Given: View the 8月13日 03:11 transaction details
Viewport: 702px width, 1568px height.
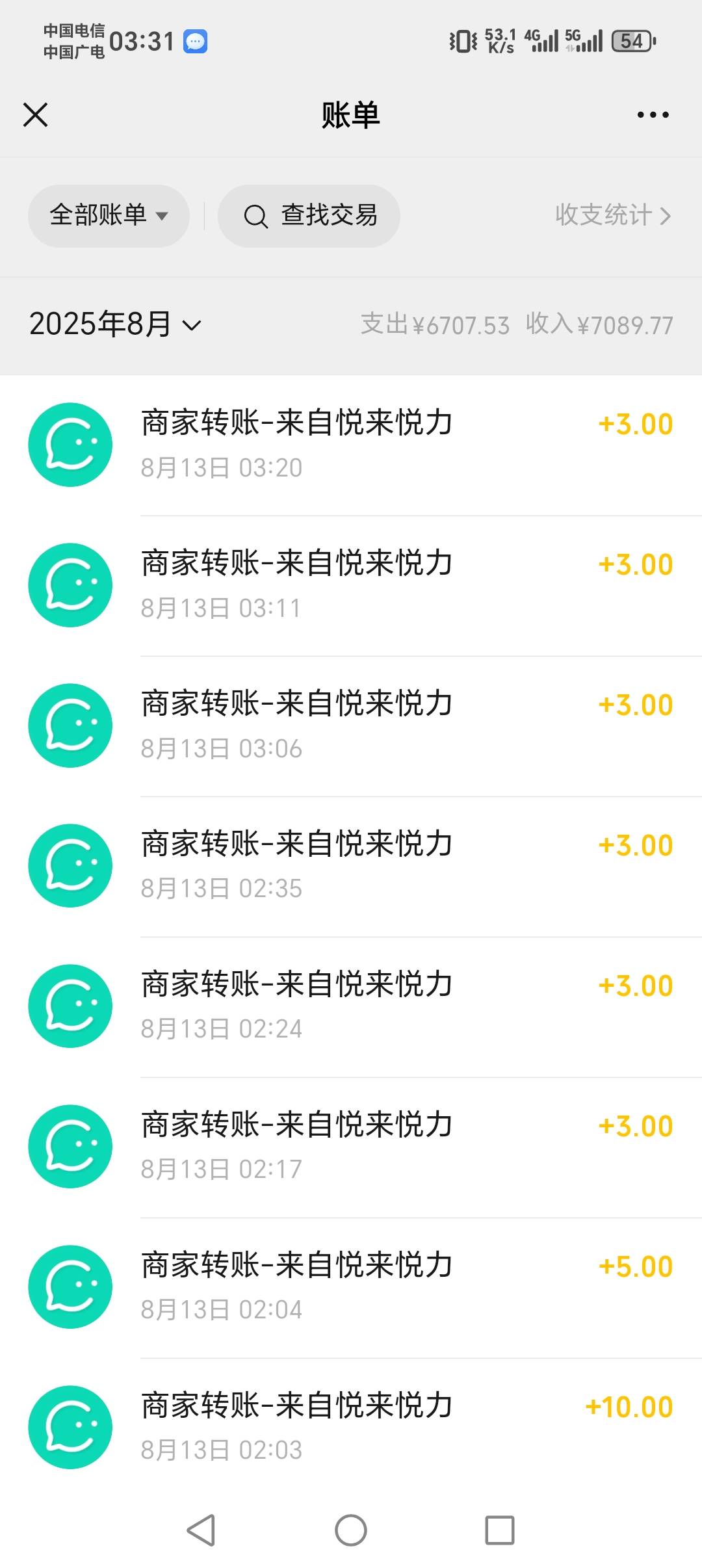Looking at the screenshot, I should click(x=351, y=586).
